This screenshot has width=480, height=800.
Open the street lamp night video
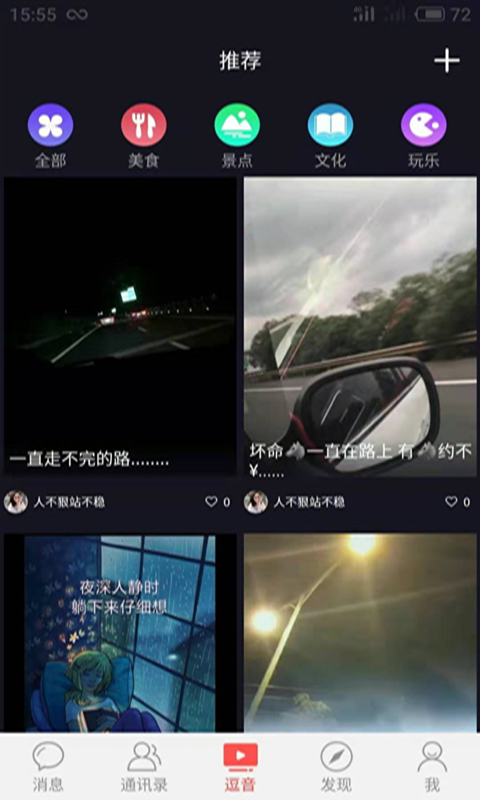[360, 633]
